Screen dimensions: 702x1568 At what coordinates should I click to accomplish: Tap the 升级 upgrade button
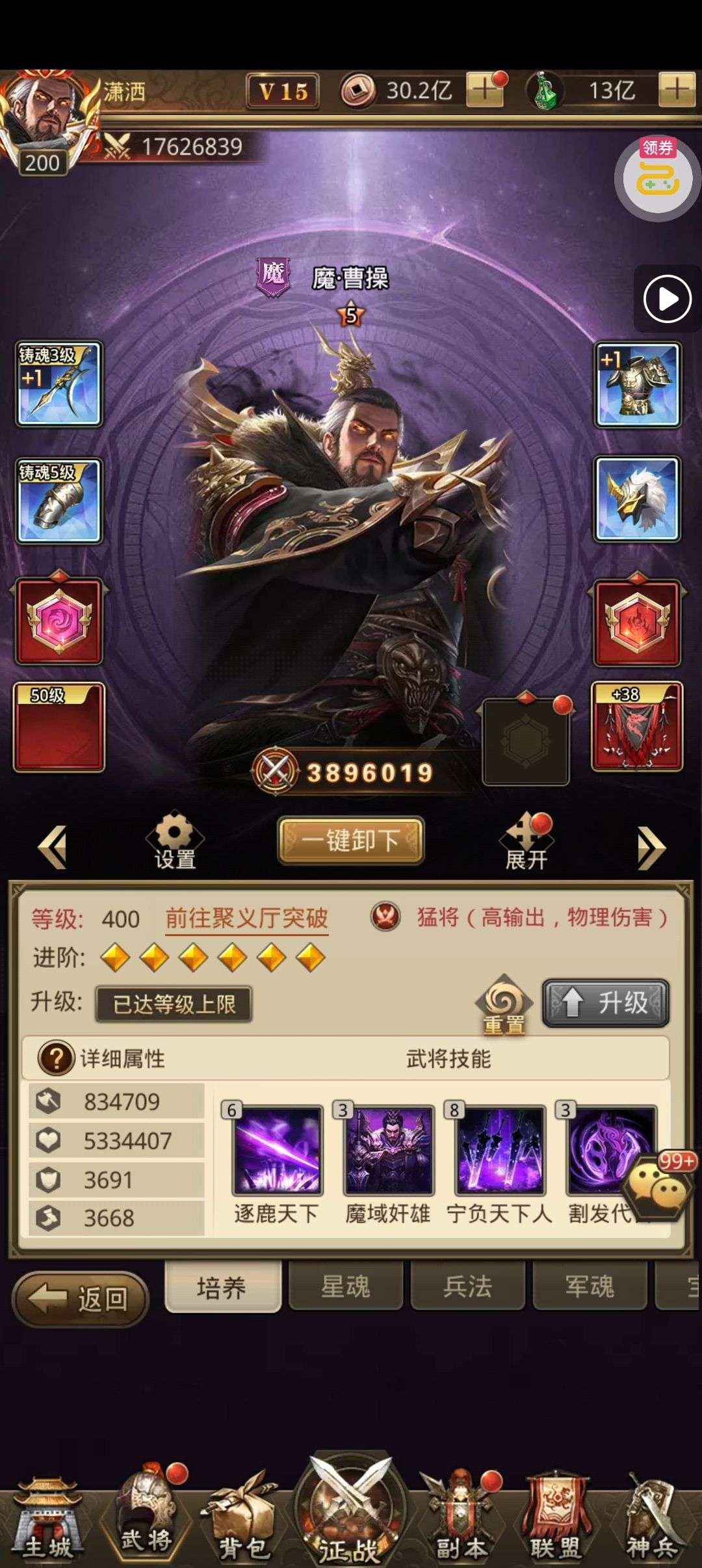(605, 1002)
